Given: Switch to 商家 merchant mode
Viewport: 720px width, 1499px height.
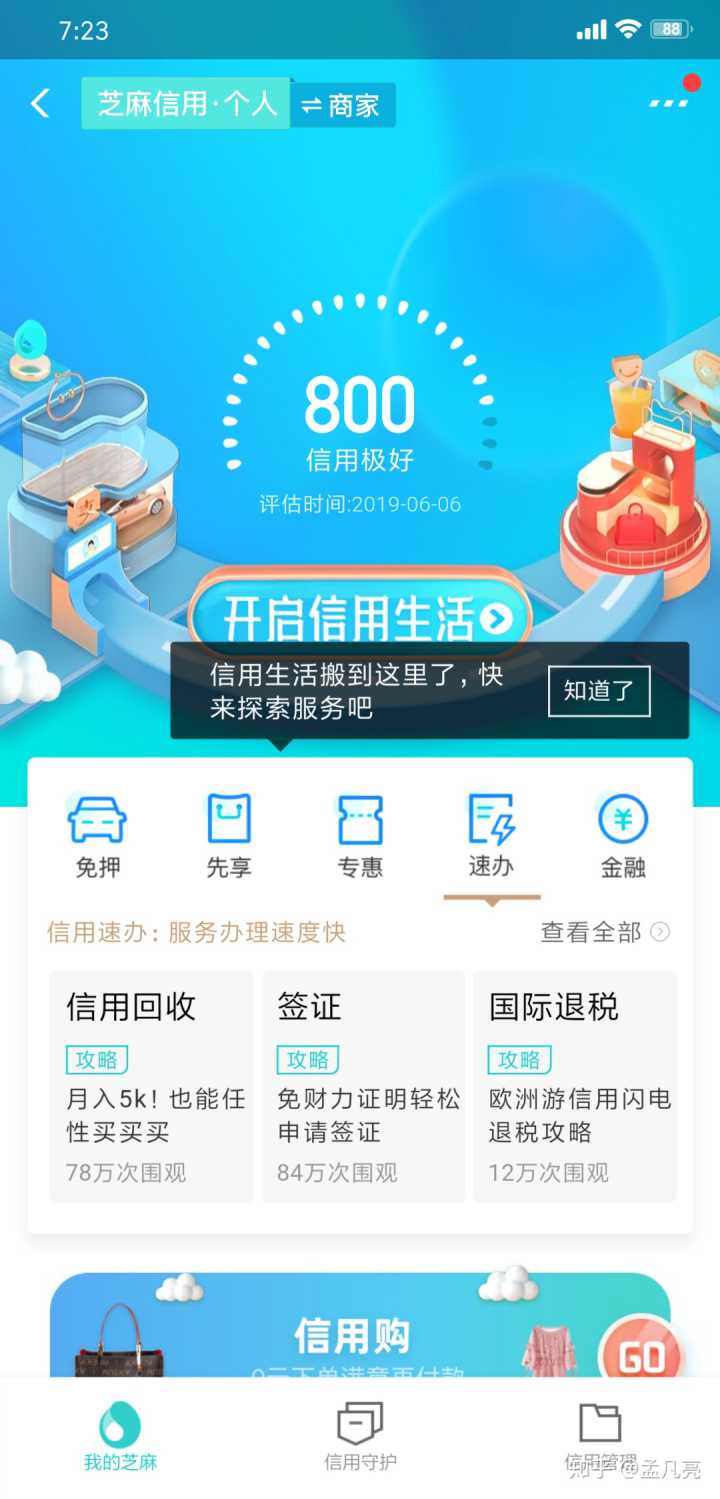Looking at the screenshot, I should pos(343,106).
